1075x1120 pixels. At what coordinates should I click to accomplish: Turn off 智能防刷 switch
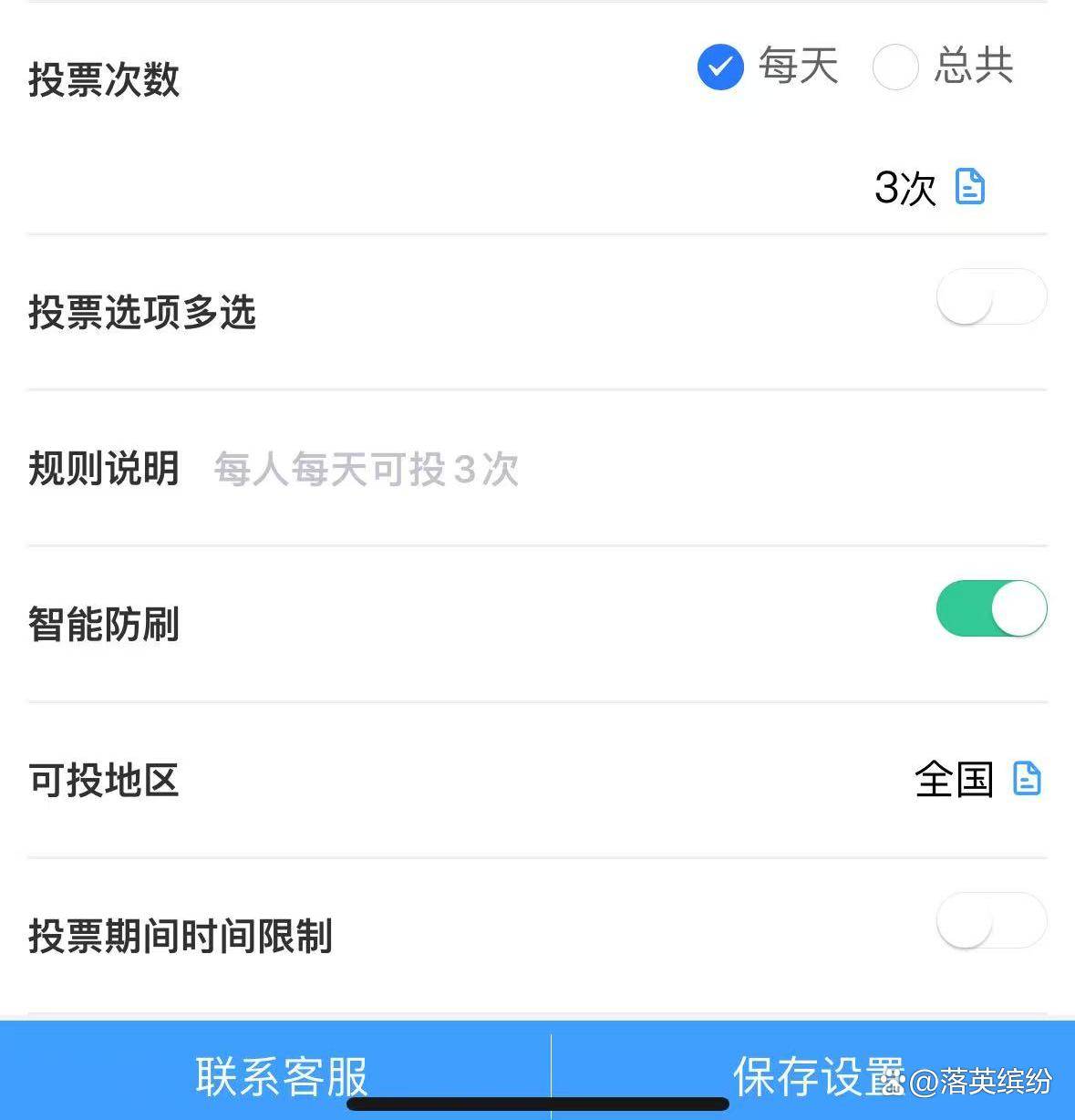991,609
